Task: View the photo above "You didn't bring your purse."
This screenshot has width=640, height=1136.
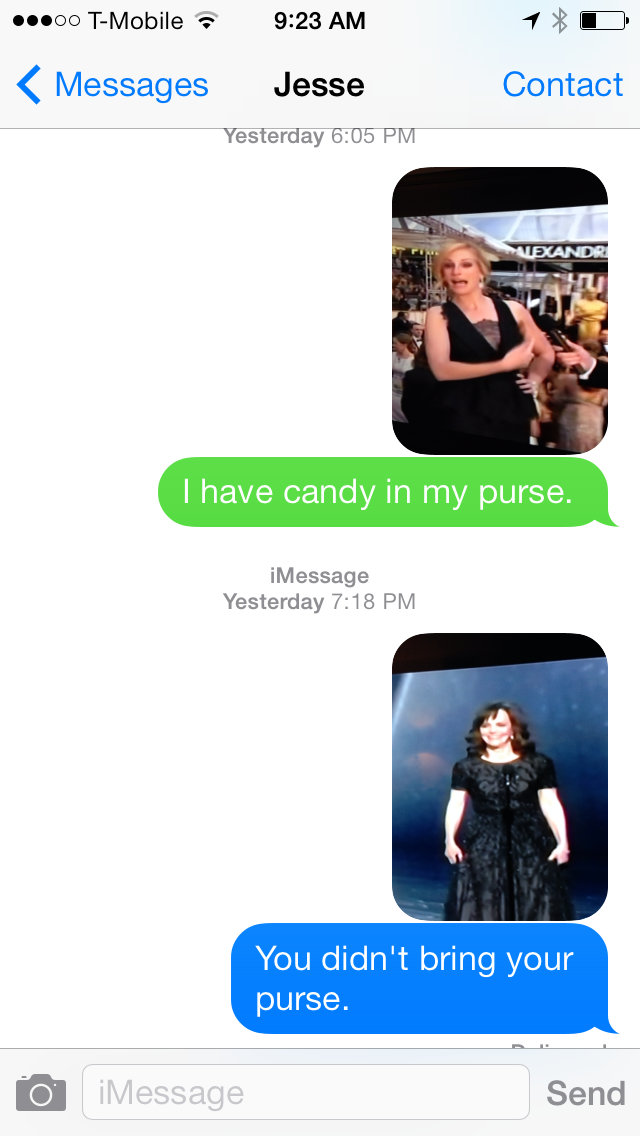Action: pos(499,776)
